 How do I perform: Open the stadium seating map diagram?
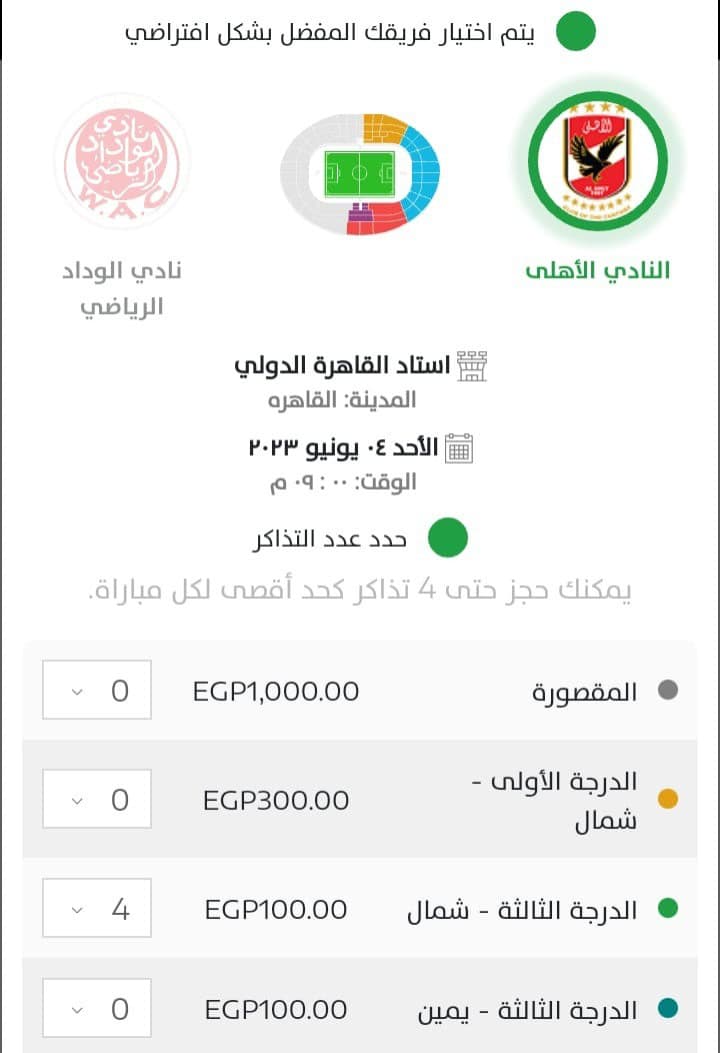[x=362, y=172]
